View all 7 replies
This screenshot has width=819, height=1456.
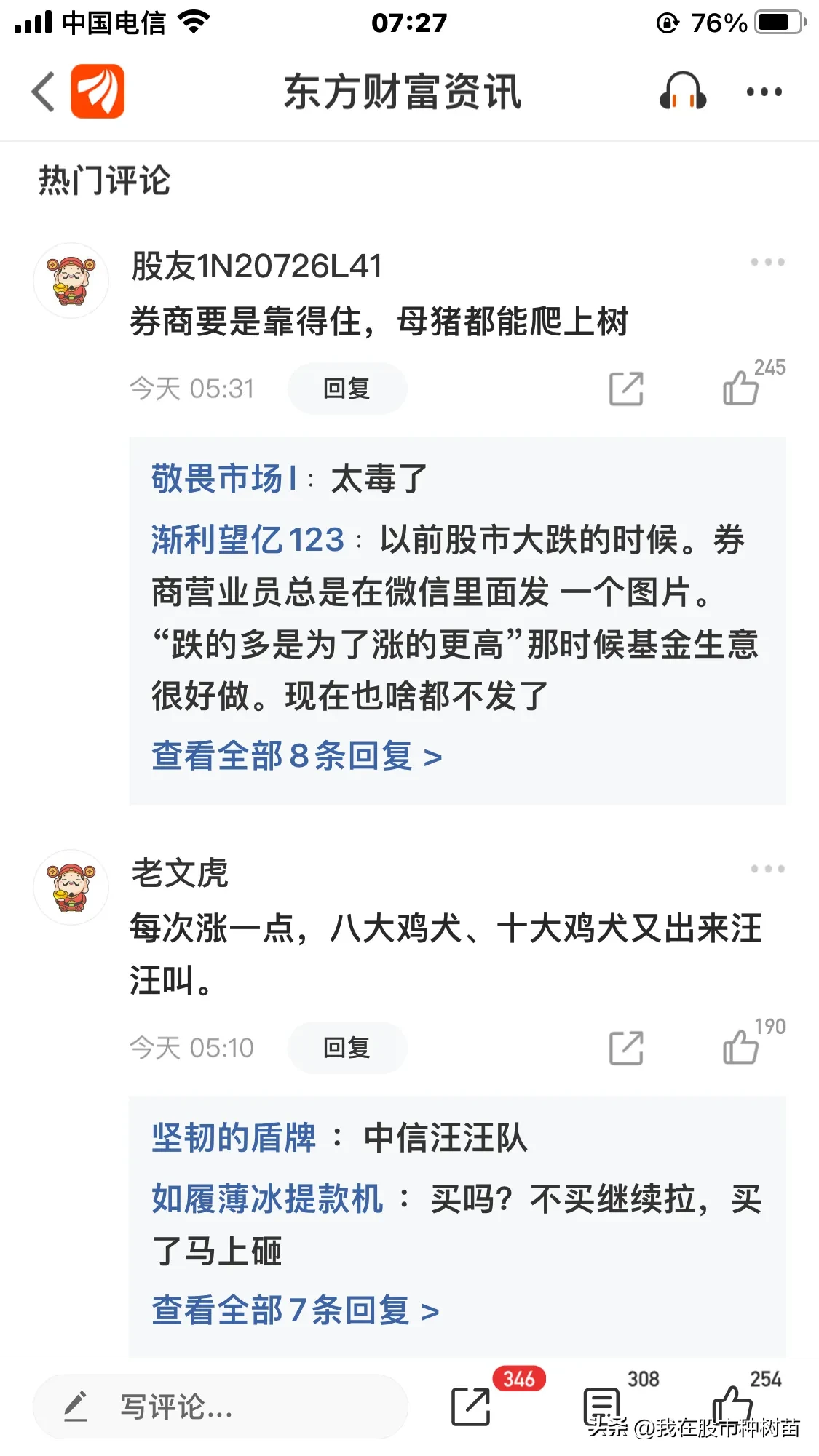(295, 1310)
